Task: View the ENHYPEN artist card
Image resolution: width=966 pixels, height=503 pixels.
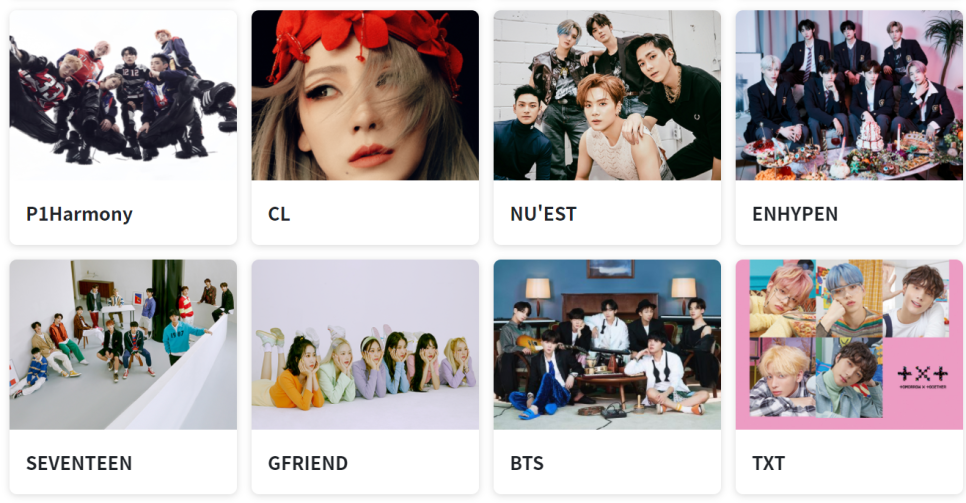Action: (x=849, y=127)
